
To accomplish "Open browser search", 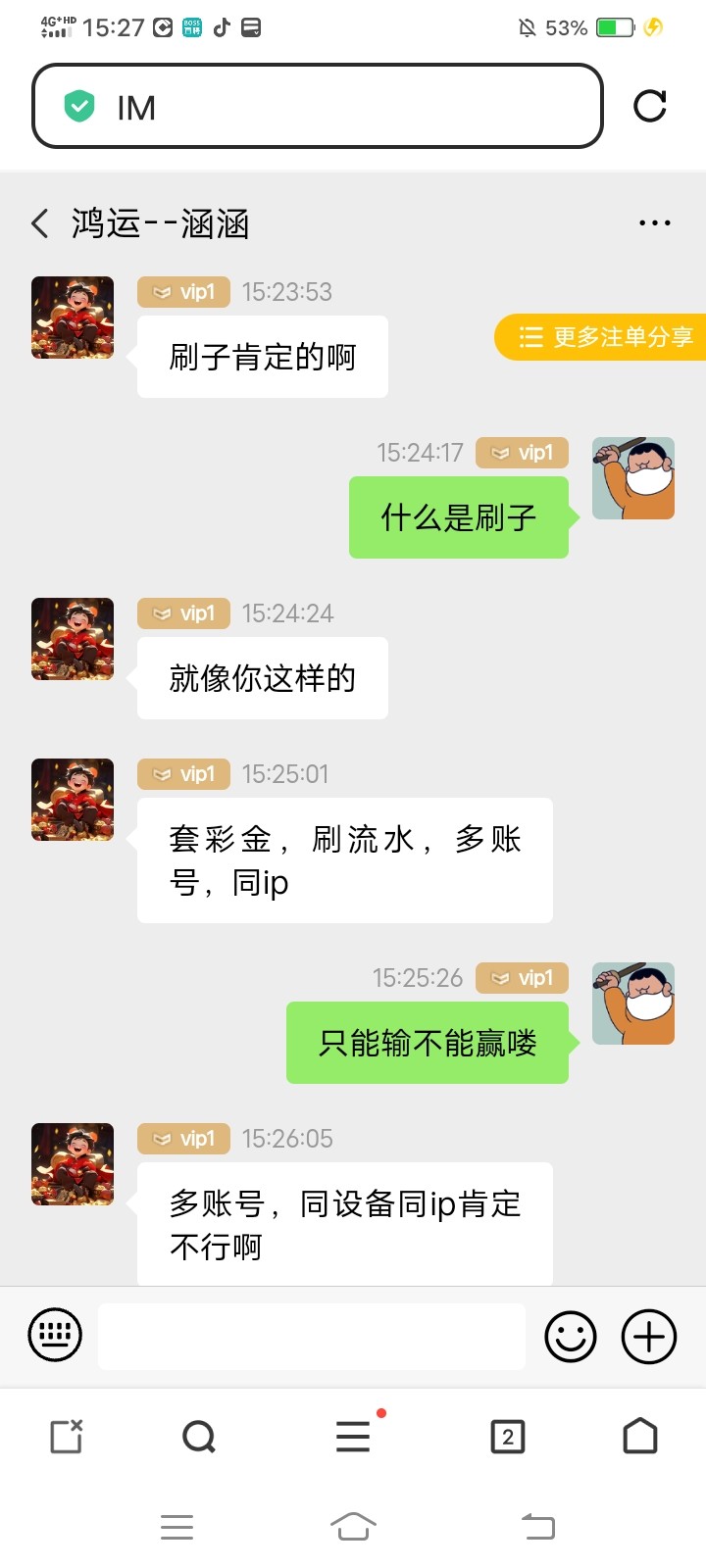I will 199,1437.
